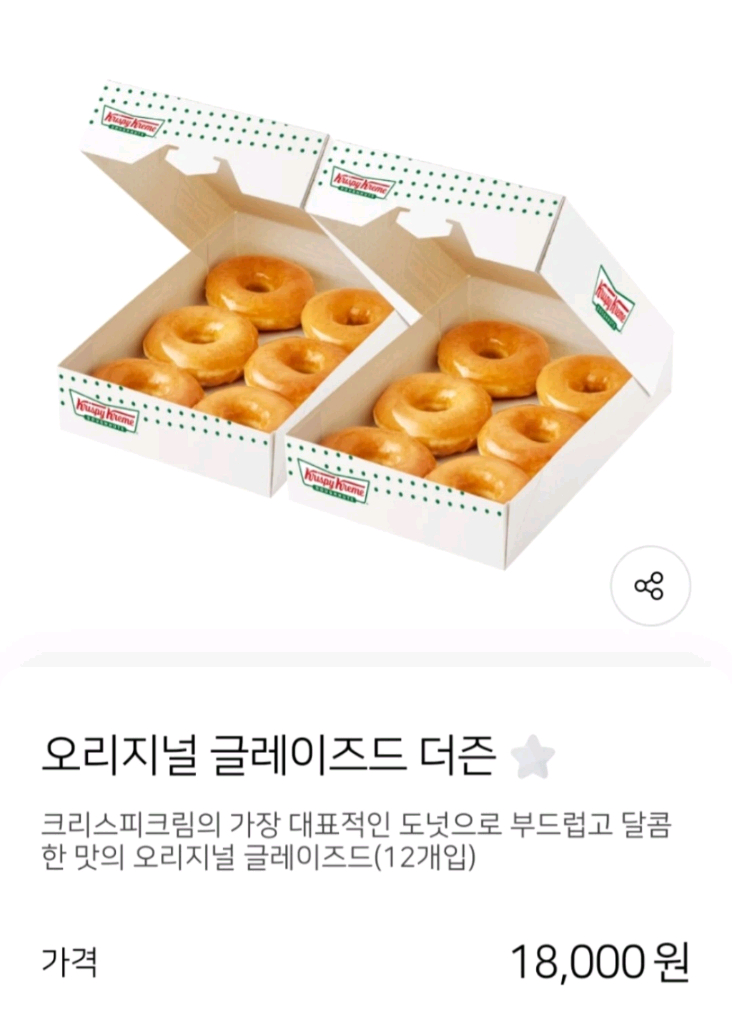The image size is (732, 1024).
Task: Click the share icon on the product image
Action: point(651,581)
